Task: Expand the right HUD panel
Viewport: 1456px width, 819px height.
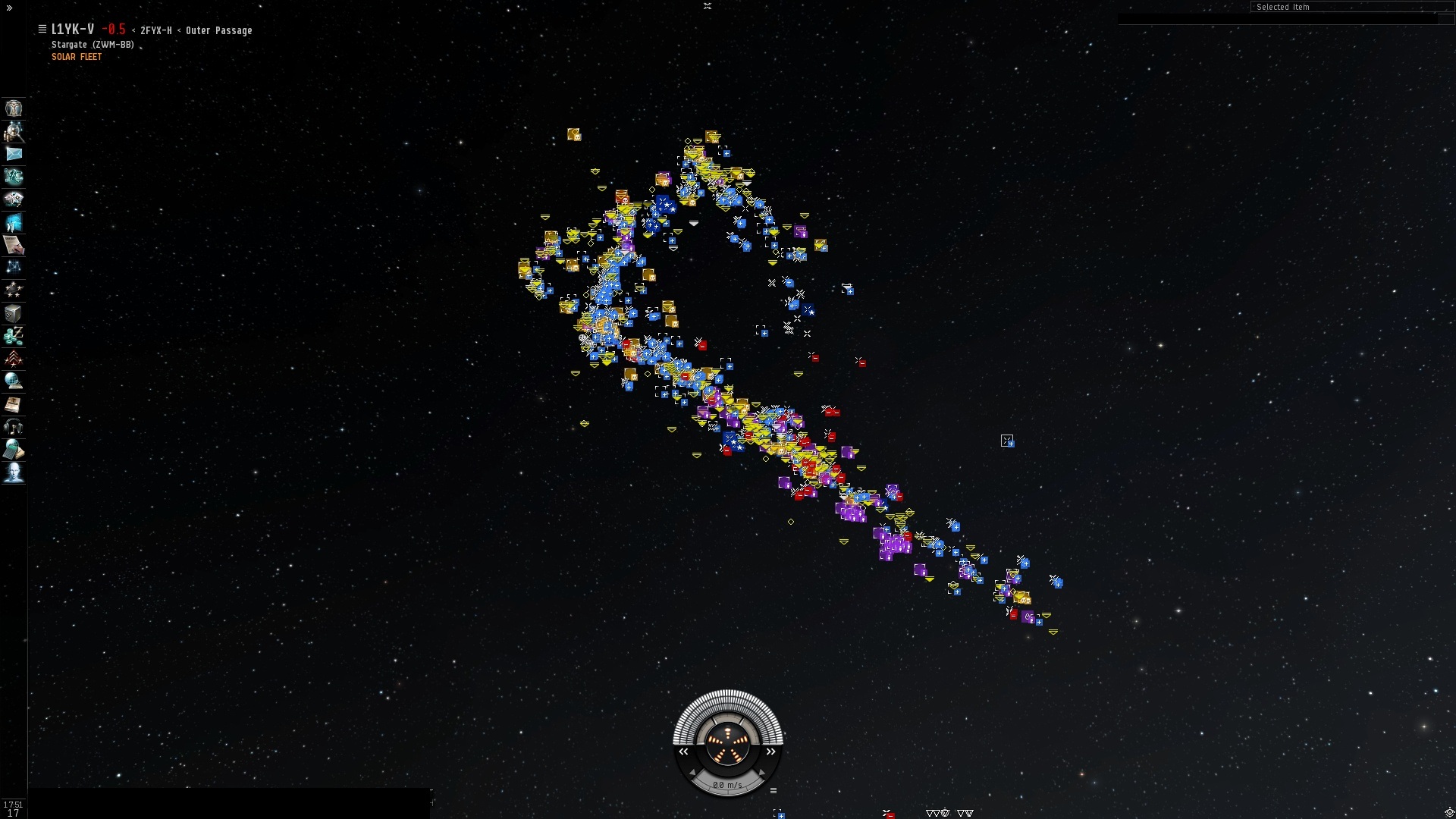Action: pyautogui.click(x=771, y=752)
